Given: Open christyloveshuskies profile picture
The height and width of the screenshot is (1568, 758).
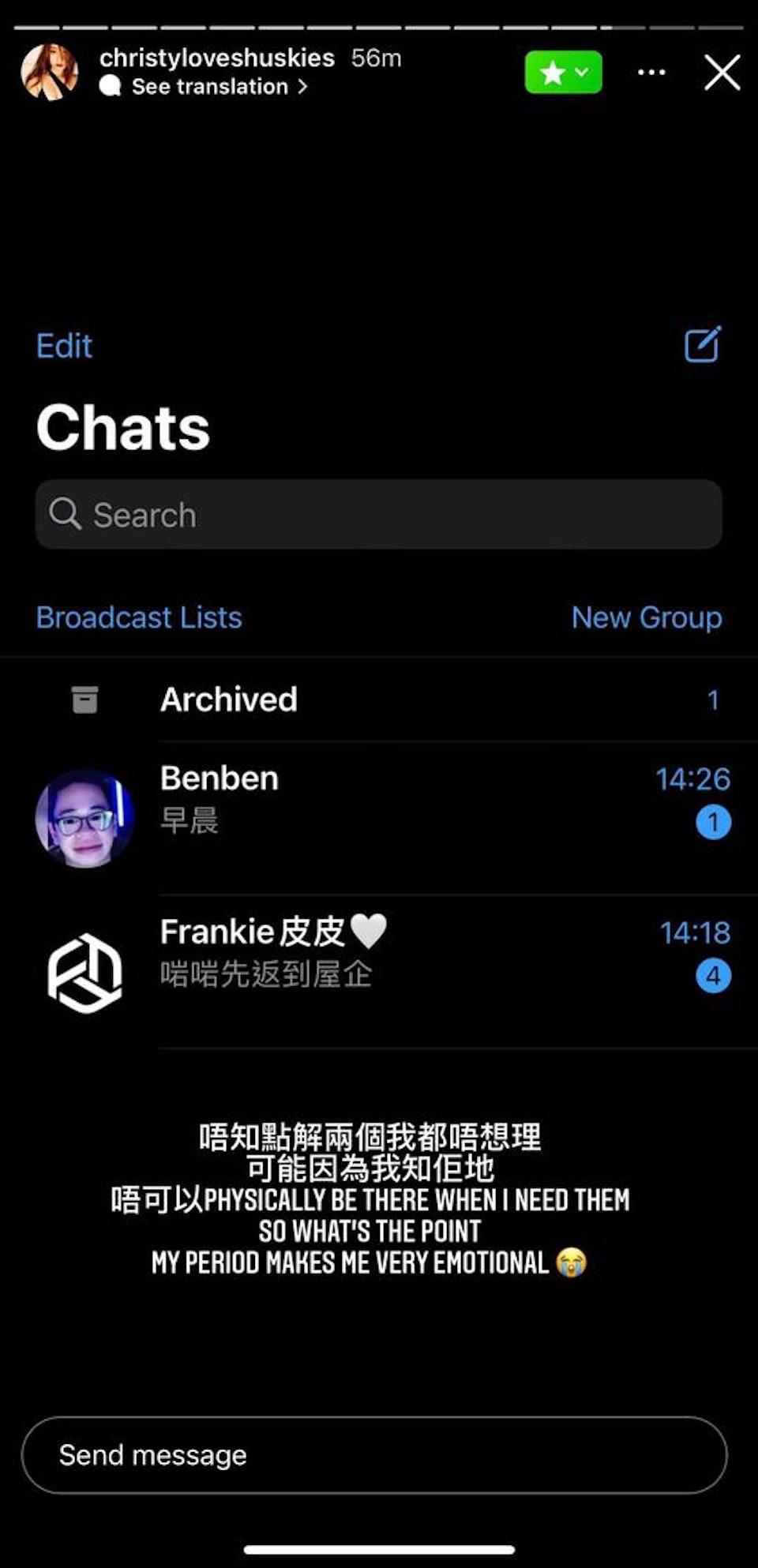Looking at the screenshot, I should point(50,72).
